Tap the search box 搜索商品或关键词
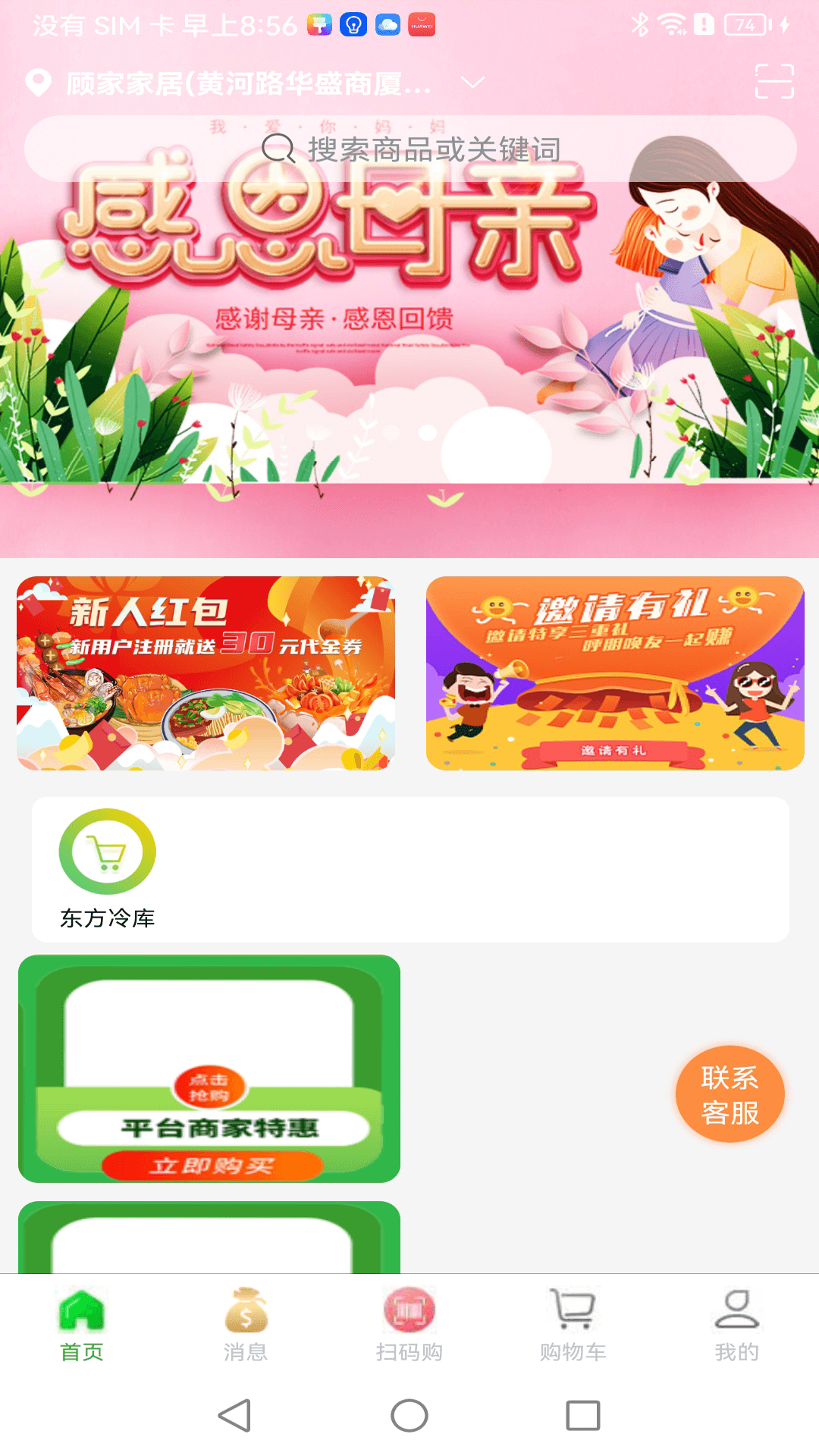Screen dimensions: 819x1456 pyautogui.click(x=410, y=149)
